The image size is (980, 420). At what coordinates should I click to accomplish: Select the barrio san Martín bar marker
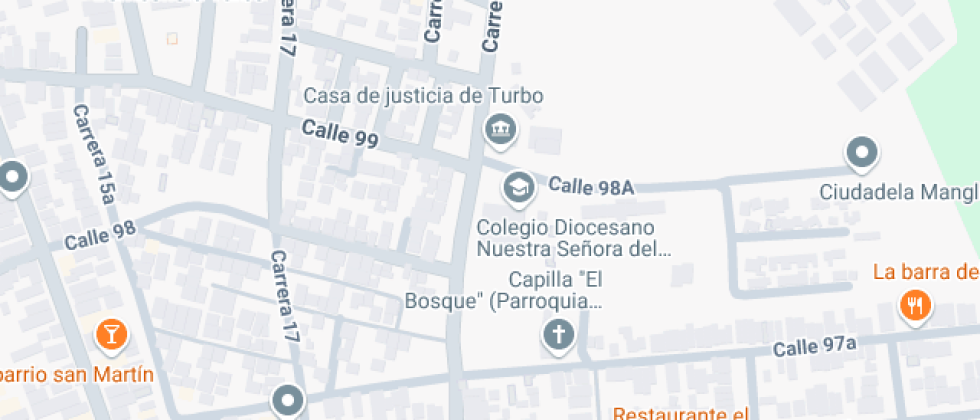111,334
